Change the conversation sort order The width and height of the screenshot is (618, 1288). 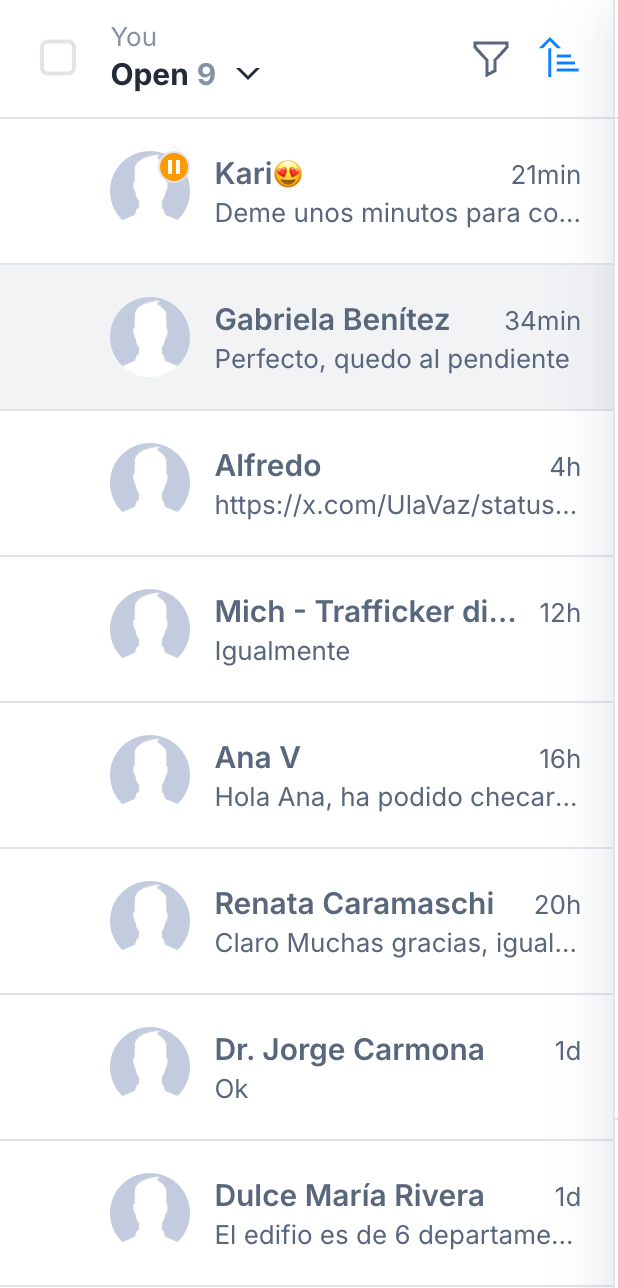click(x=559, y=58)
